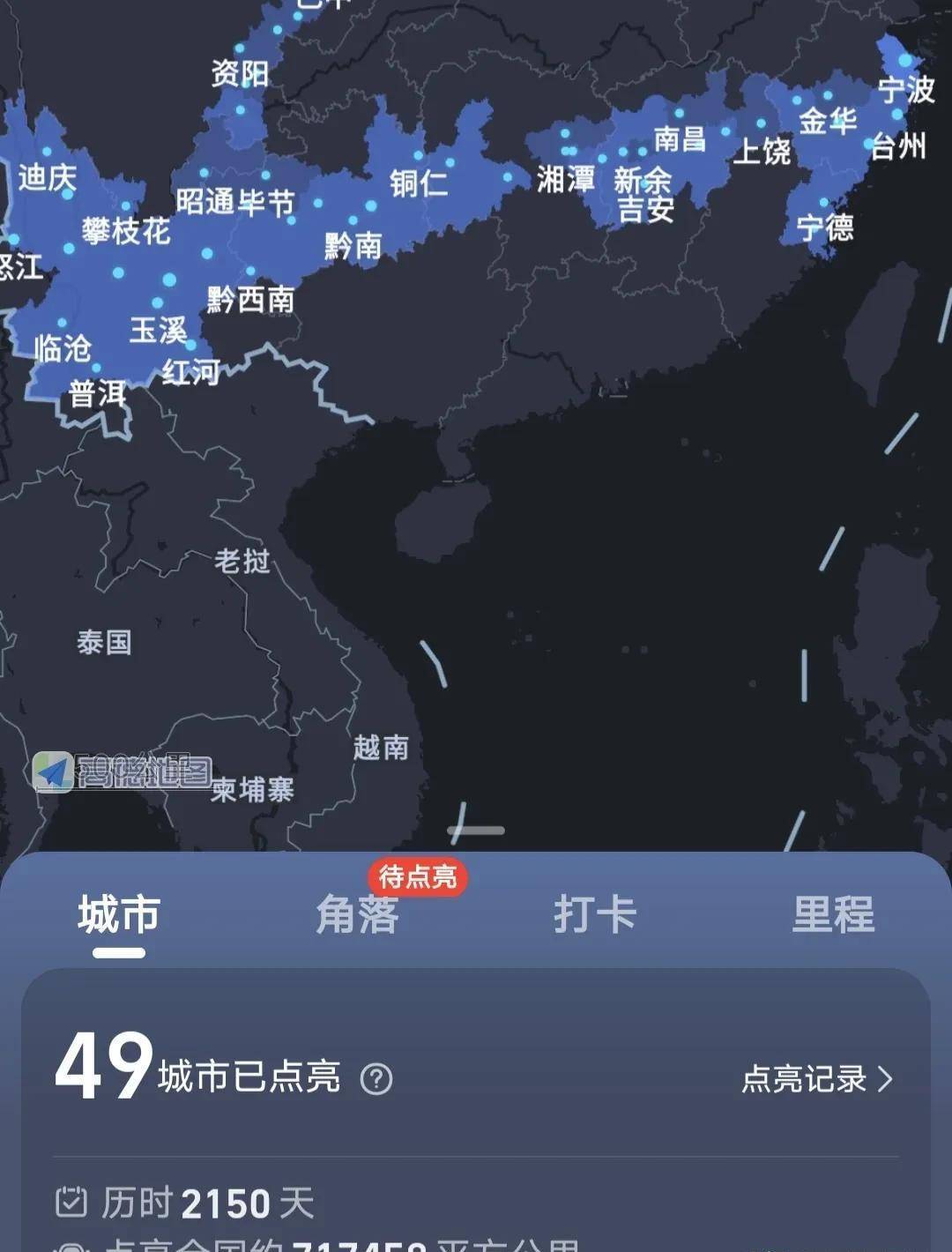The image size is (952, 1252).
Task: Tap the help icon beside 城市已点亮
Action: [x=376, y=1078]
